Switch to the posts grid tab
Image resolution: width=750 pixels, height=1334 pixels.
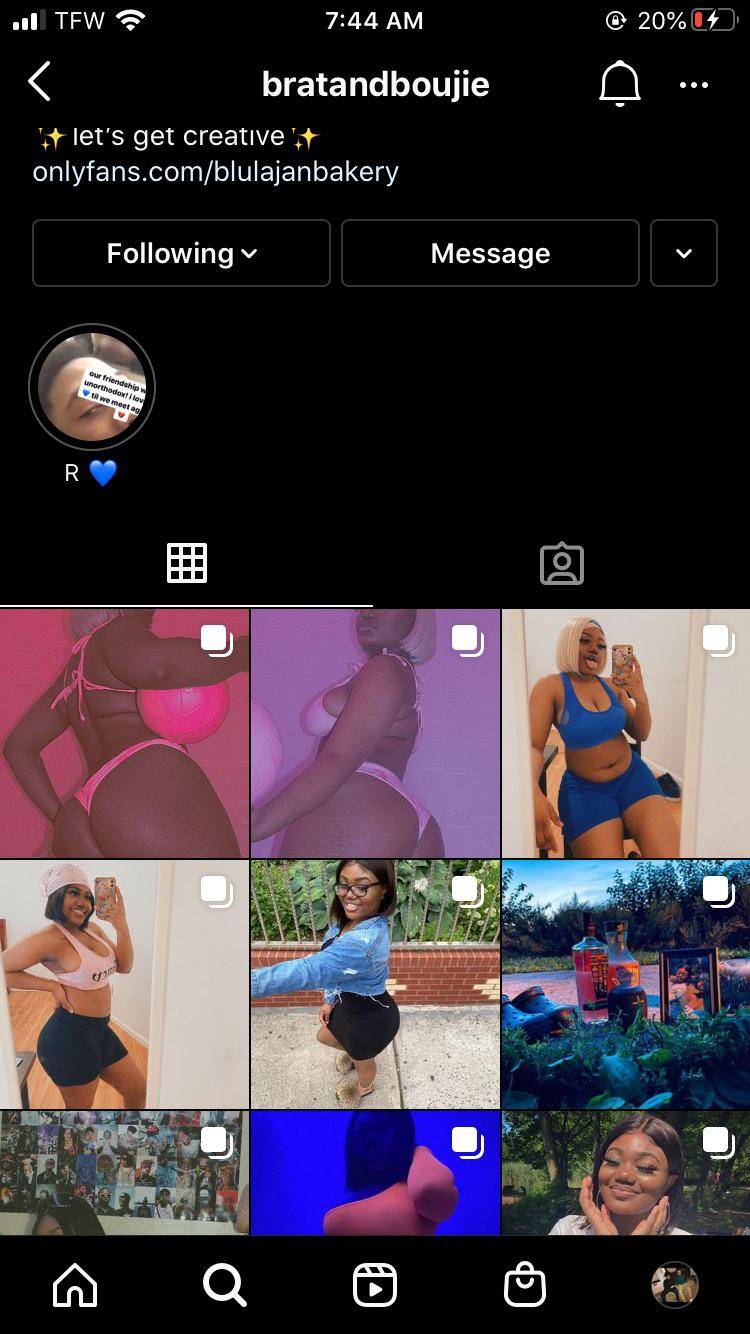coord(186,564)
